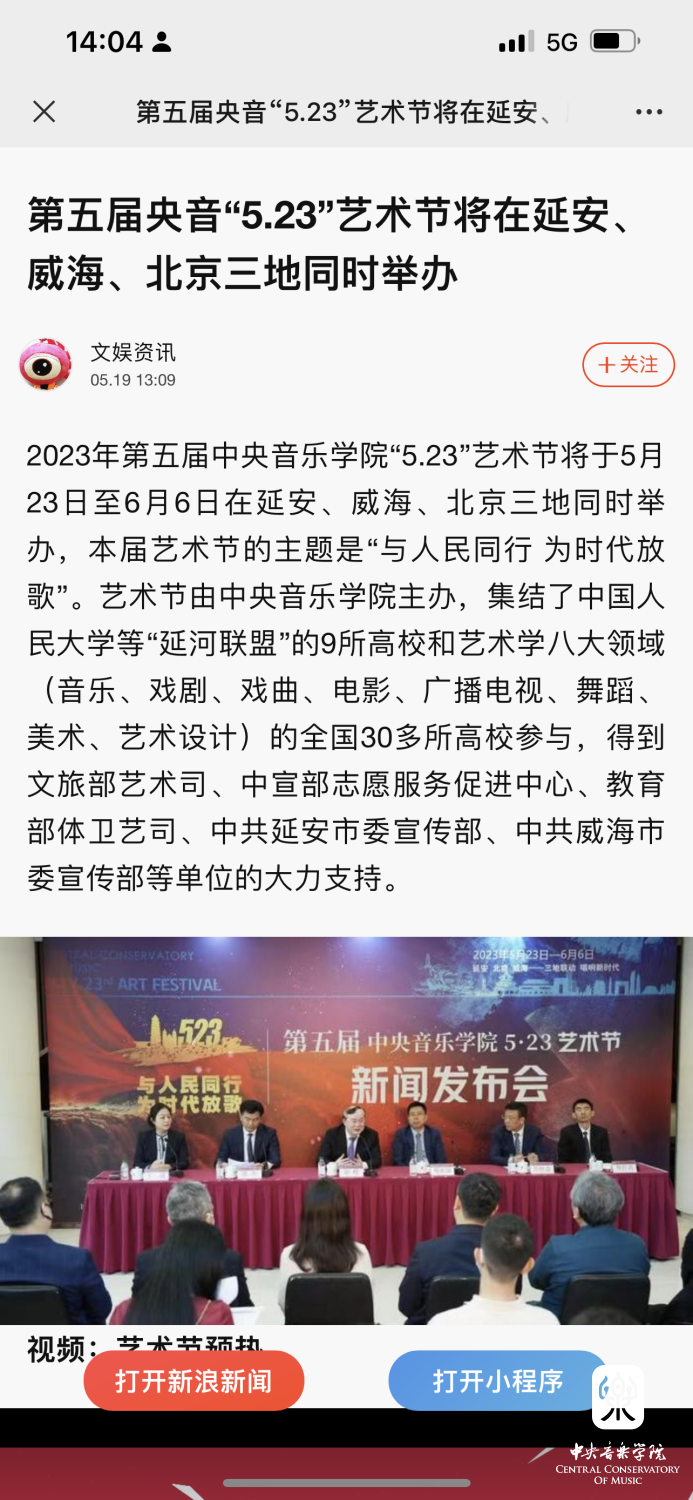View the press conference photo

coord(346,1130)
